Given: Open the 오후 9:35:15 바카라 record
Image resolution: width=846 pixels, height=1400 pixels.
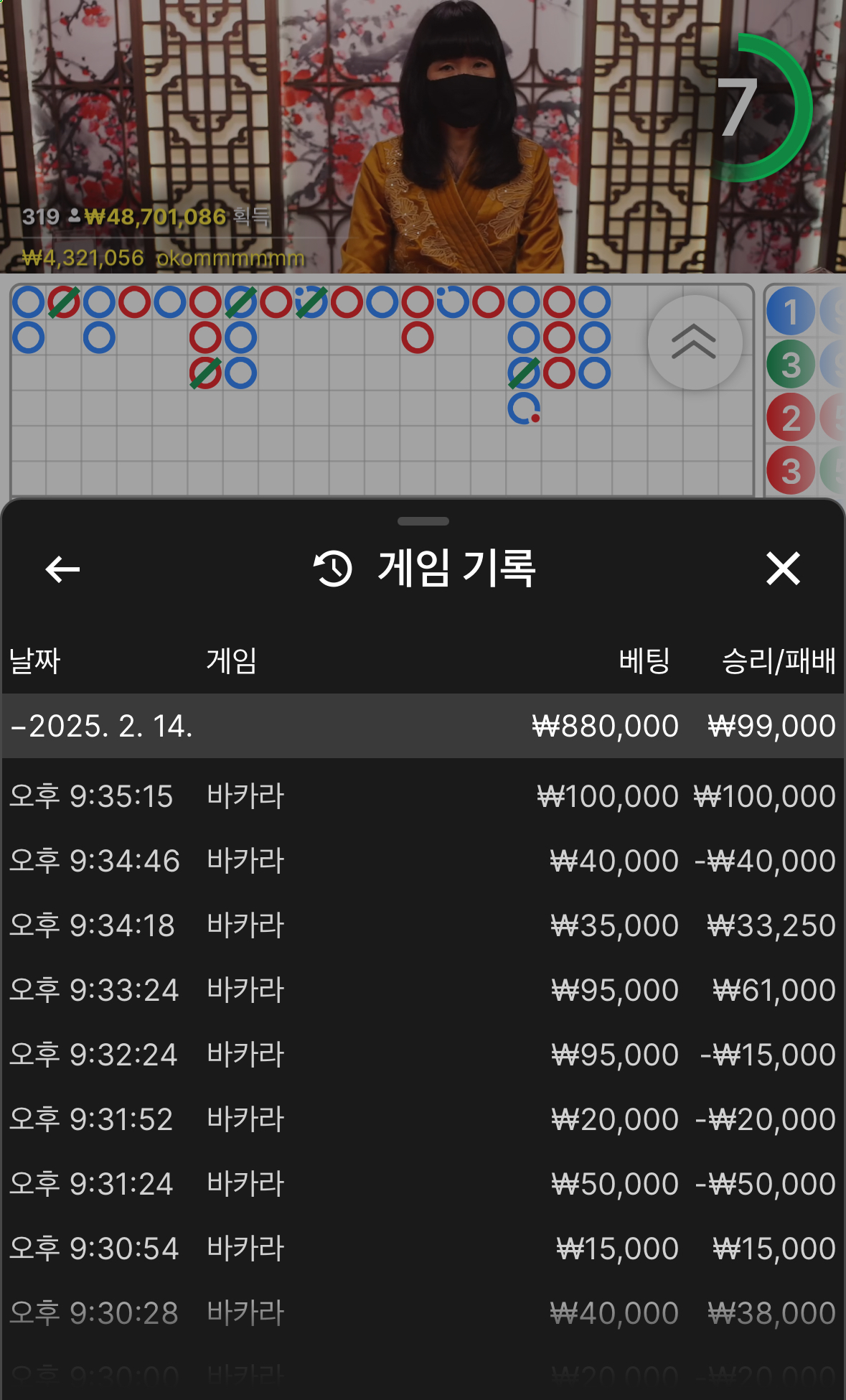Looking at the screenshot, I should click(x=423, y=796).
